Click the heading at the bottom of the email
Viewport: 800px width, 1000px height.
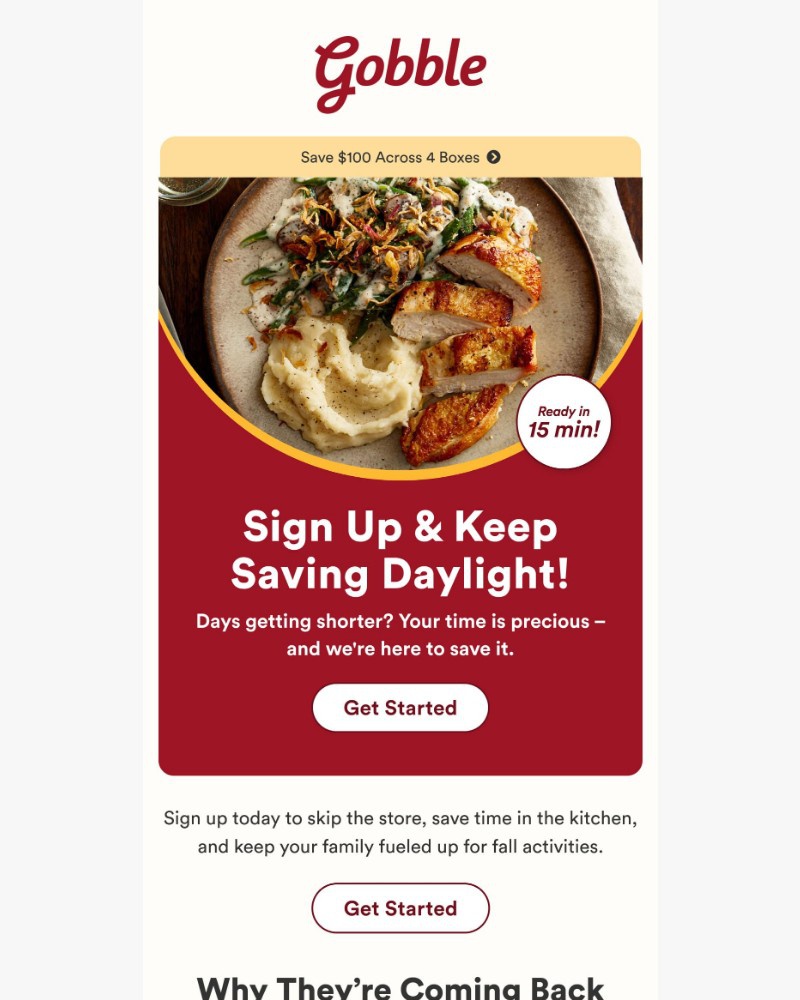(x=400, y=983)
